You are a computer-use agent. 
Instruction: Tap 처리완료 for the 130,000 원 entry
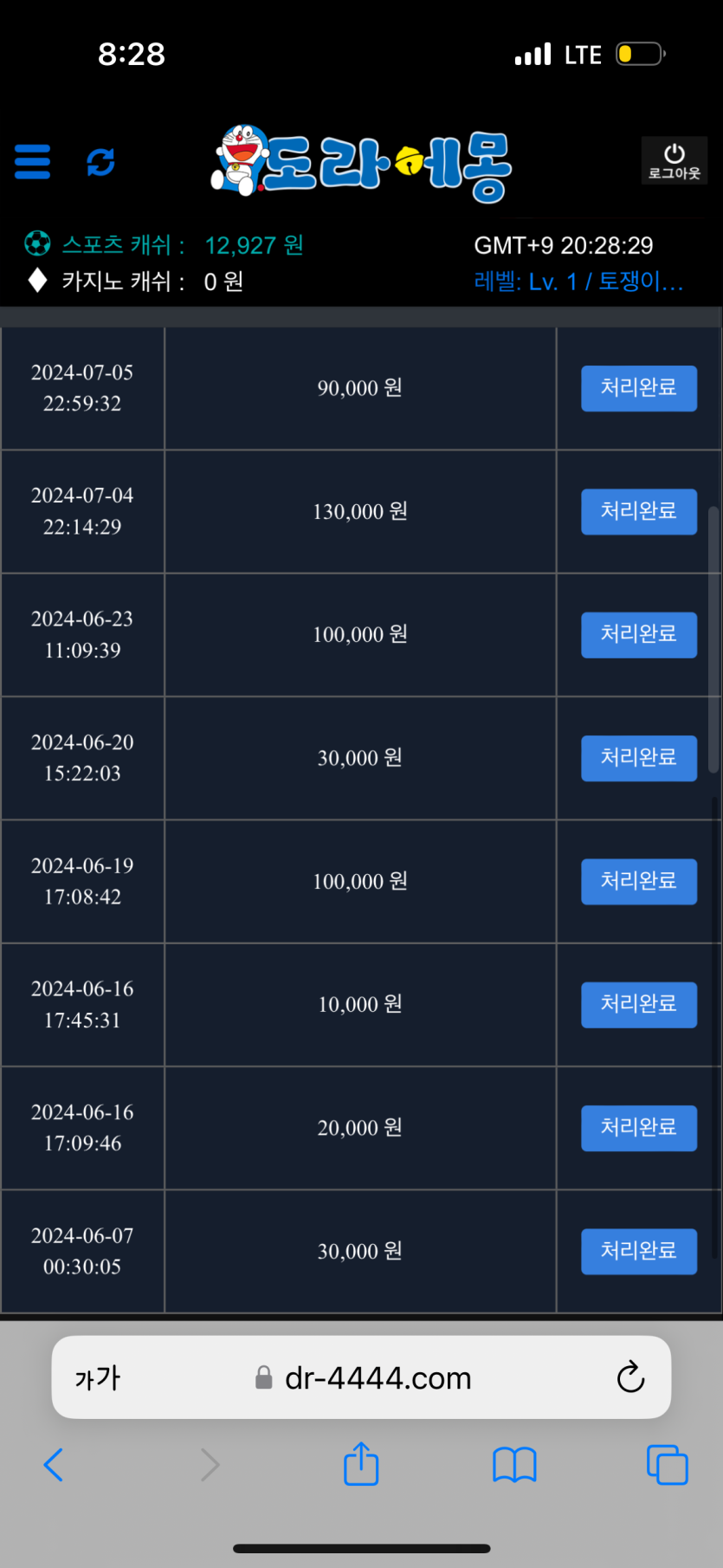coord(638,511)
